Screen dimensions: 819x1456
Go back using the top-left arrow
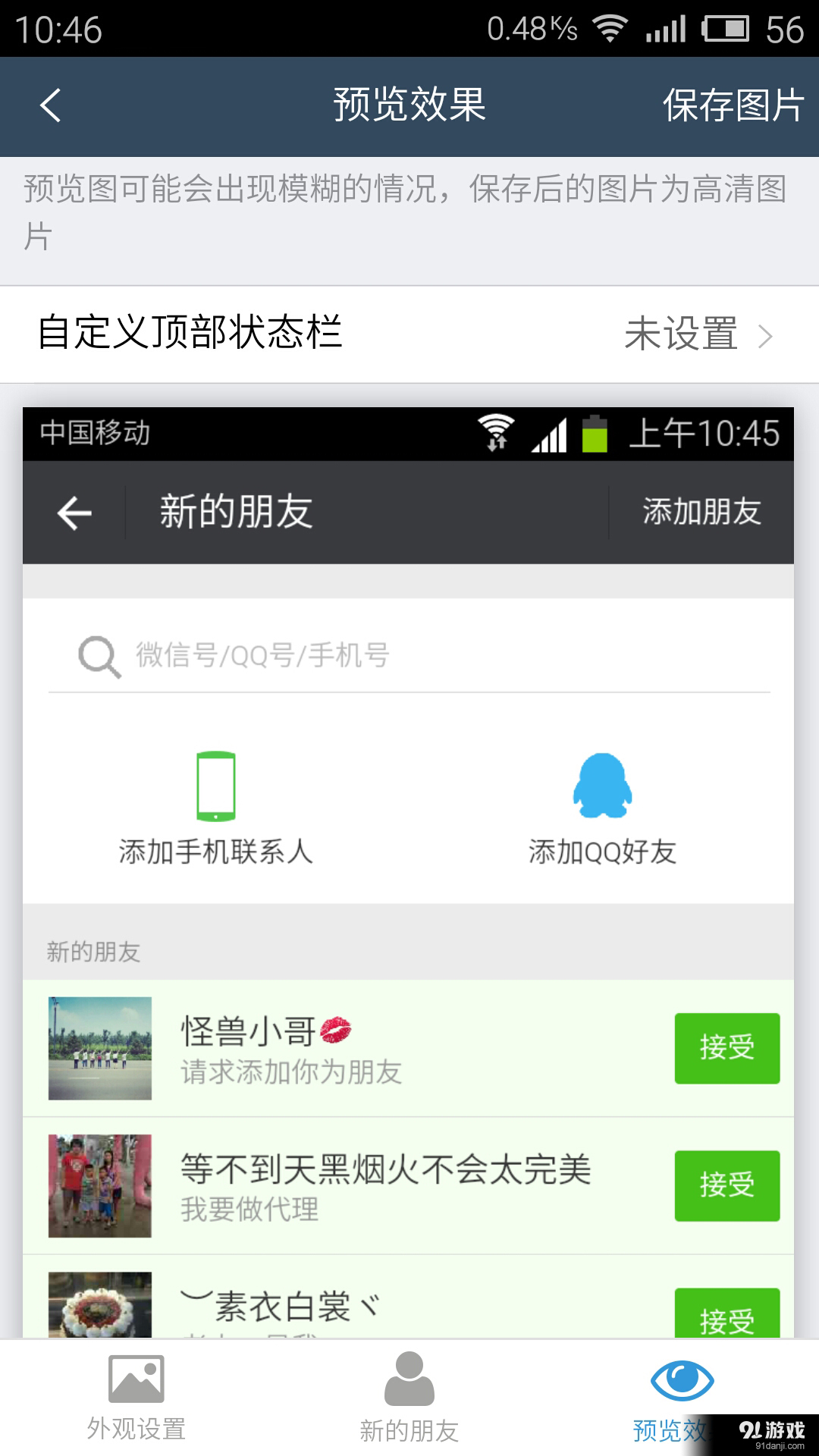[50, 105]
